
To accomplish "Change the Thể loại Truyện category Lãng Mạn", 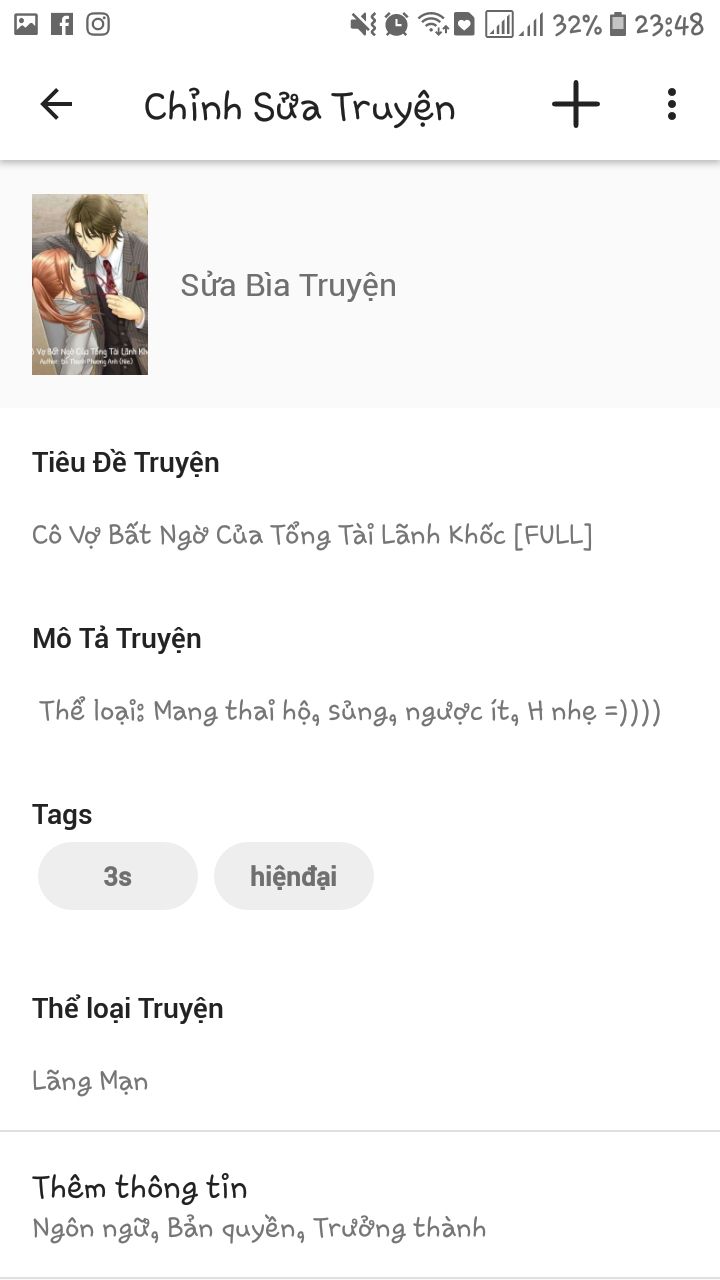I will click(x=90, y=1081).
